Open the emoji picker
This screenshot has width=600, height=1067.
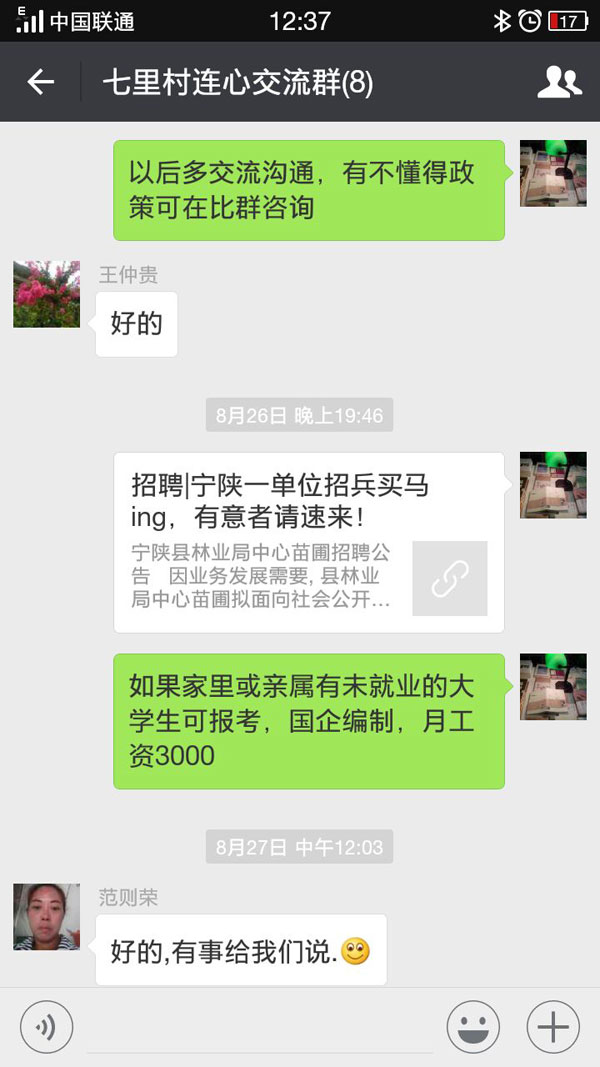pyautogui.click(x=473, y=1027)
